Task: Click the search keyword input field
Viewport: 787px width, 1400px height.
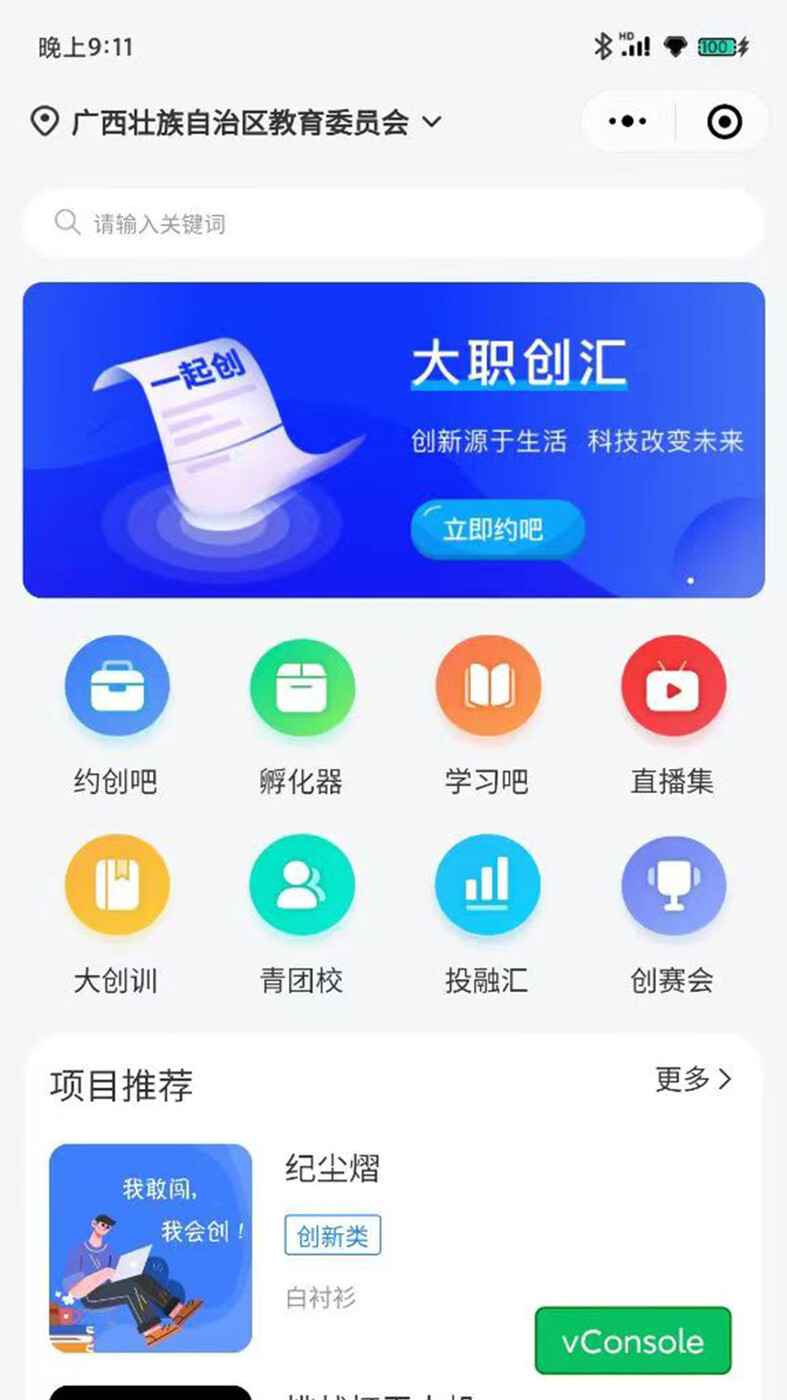Action: (393, 223)
